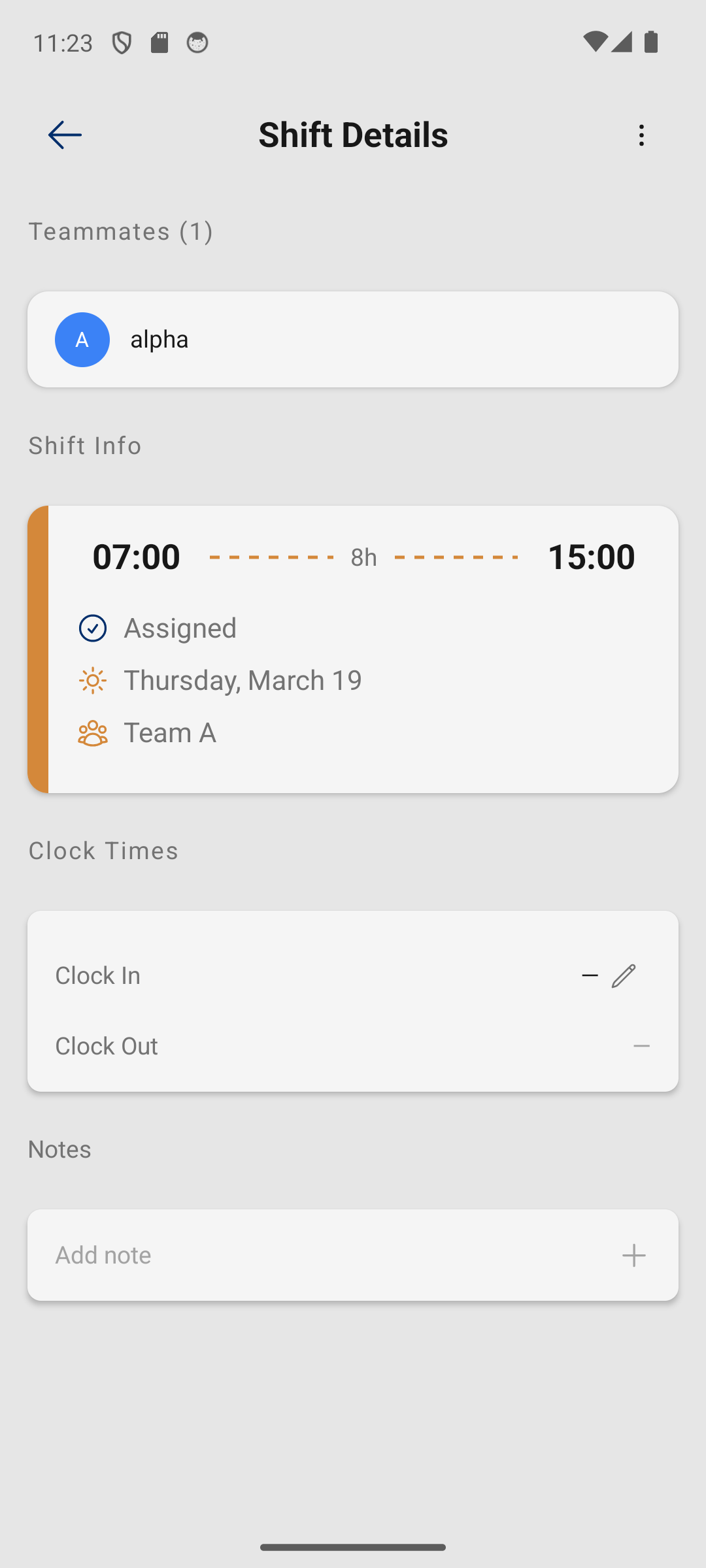
Task: Tap the dash indicator beside Clock Out
Action: [641, 1046]
